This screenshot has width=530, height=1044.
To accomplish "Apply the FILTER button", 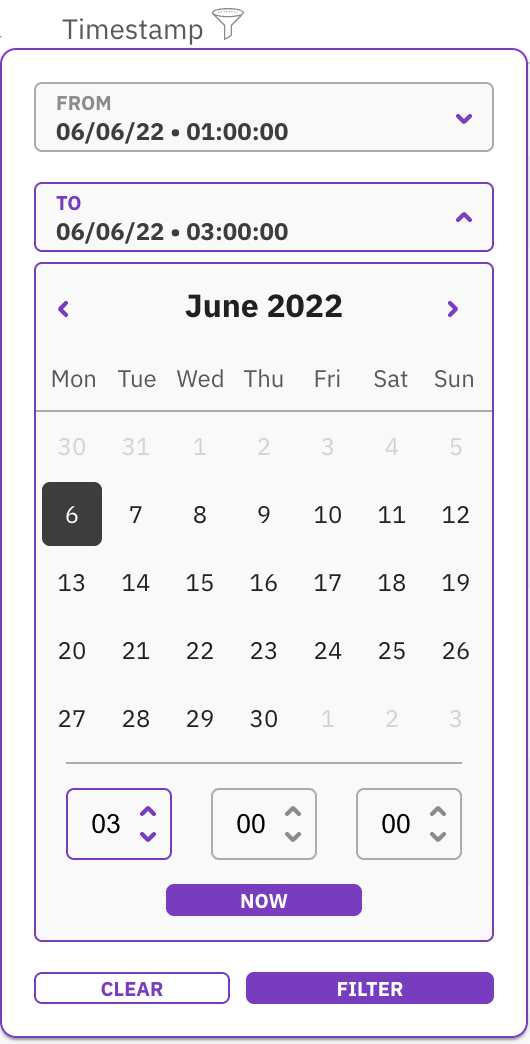I will [370, 988].
